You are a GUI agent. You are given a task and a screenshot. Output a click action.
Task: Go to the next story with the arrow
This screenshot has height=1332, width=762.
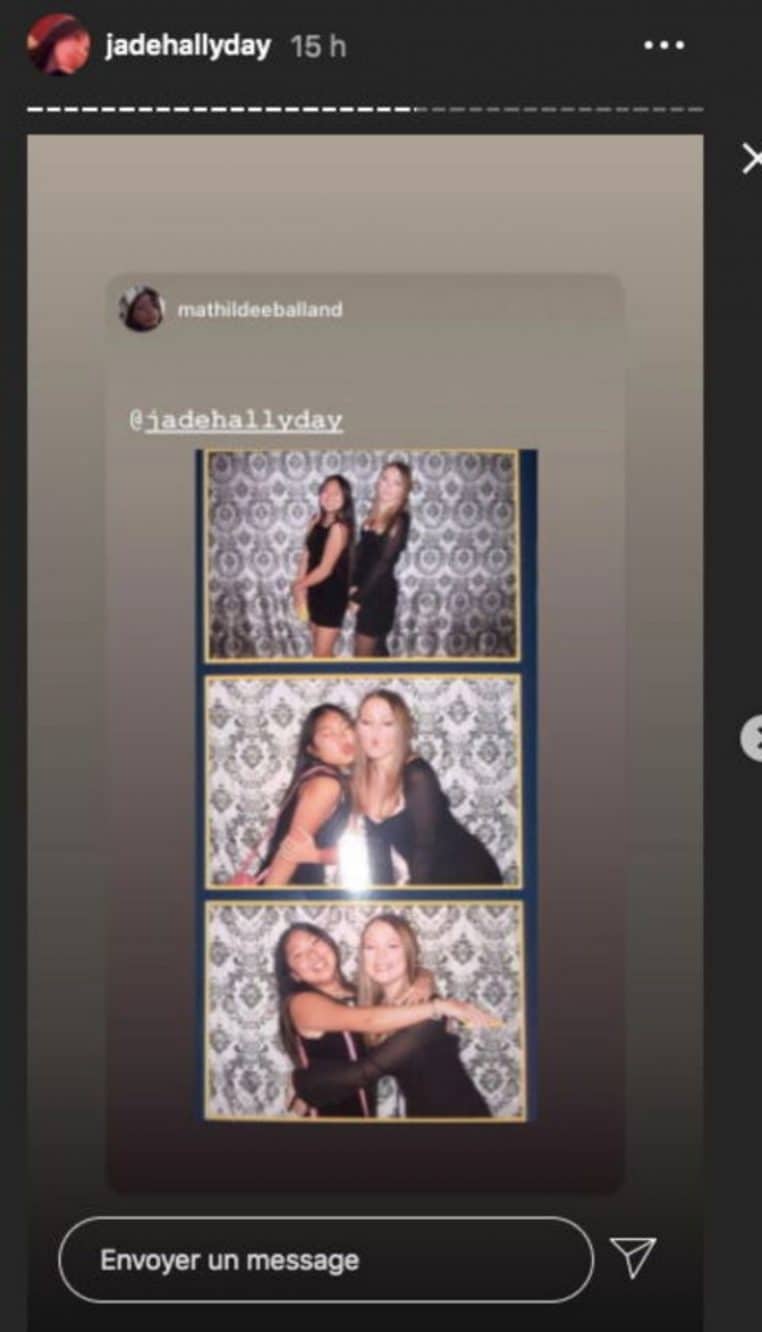point(753,739)
